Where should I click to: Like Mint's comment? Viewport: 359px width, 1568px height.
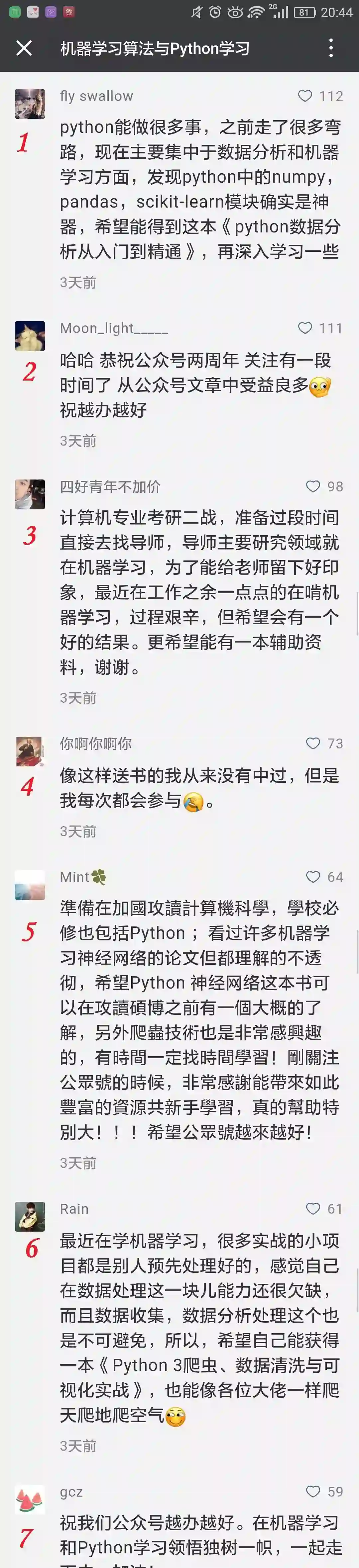point(313,877)
